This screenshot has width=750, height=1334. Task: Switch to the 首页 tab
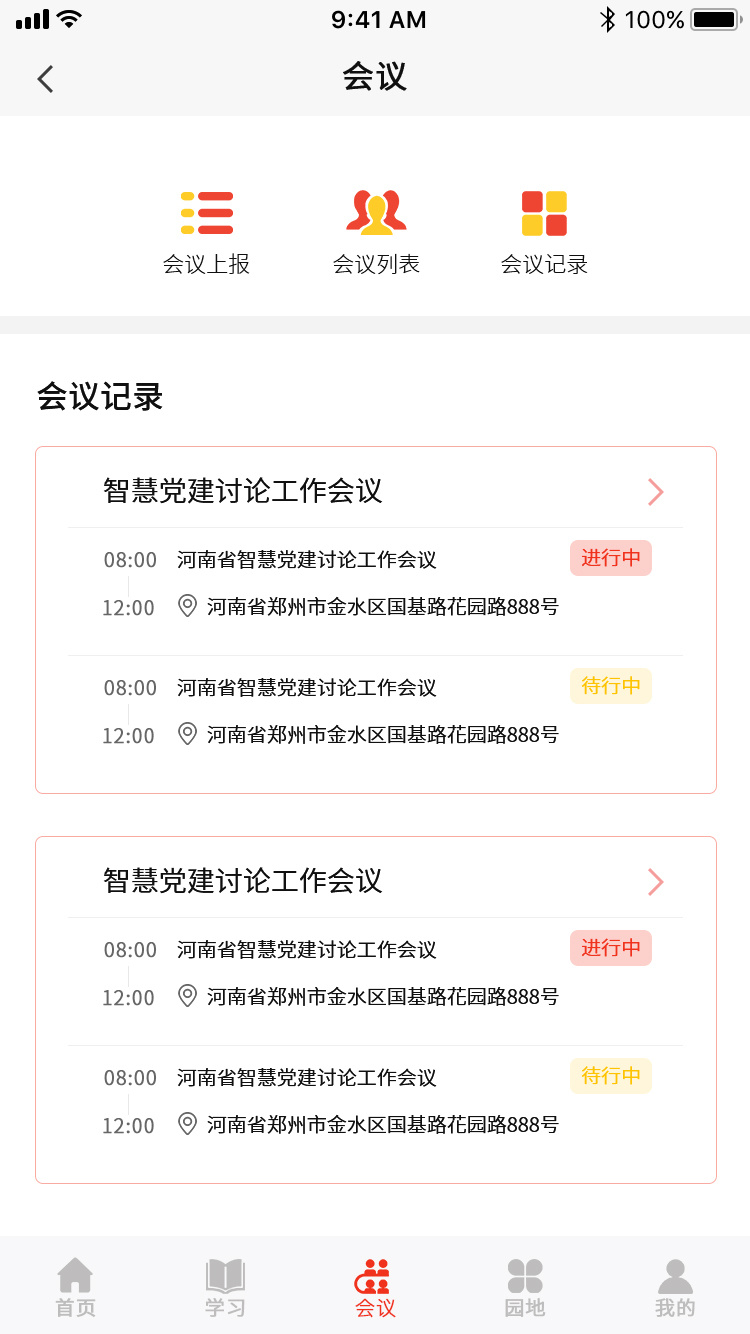tap(75, 1288)
